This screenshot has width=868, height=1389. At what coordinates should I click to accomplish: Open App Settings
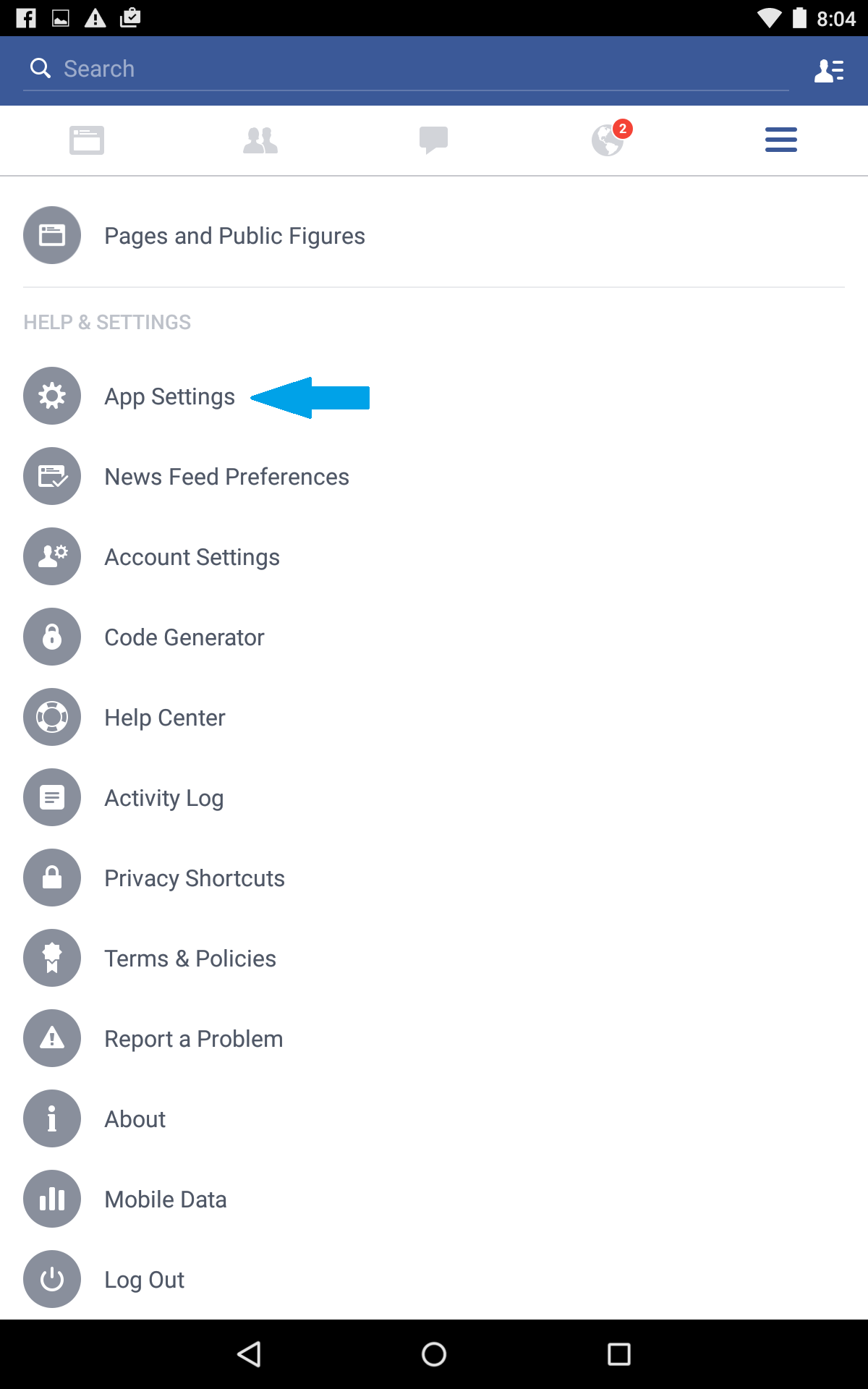pos(169,396)
